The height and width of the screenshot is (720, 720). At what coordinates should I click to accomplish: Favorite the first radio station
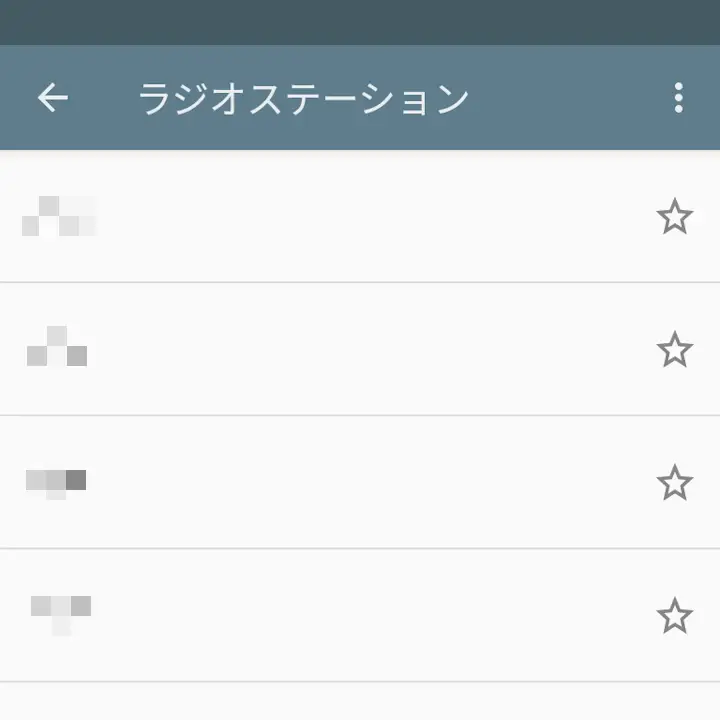(x=674, y=217)
